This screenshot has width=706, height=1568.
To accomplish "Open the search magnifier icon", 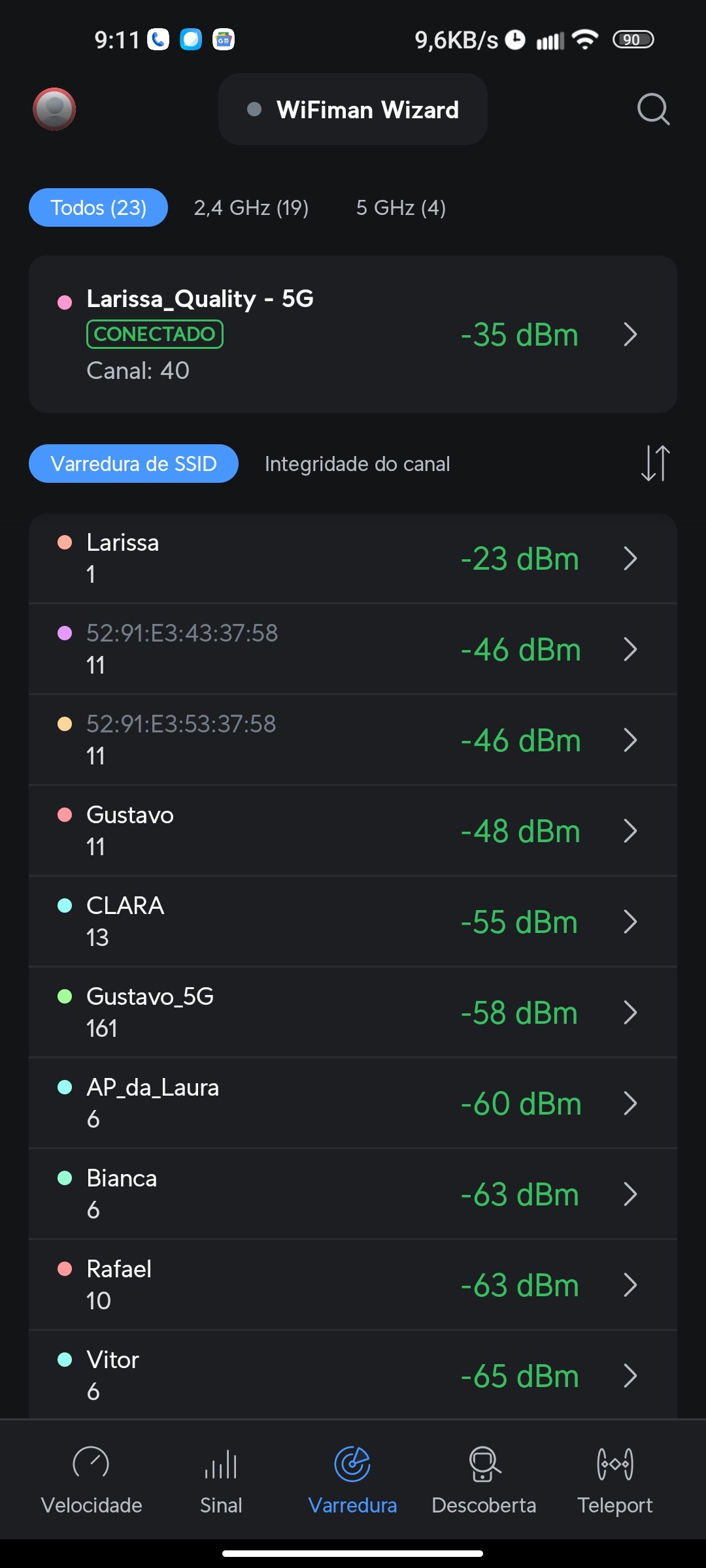I will 653,109.
